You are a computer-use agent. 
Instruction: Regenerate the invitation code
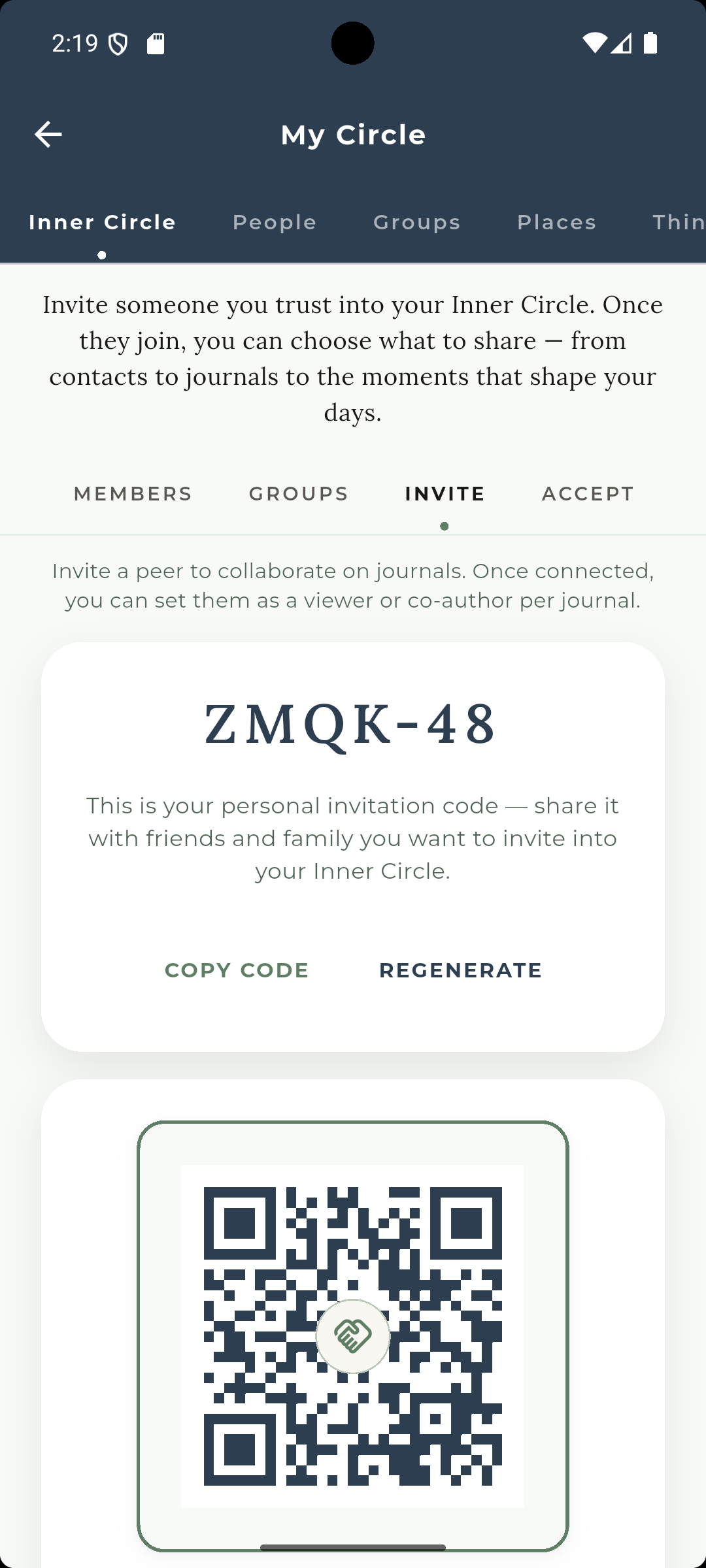(x=460, y=970)
